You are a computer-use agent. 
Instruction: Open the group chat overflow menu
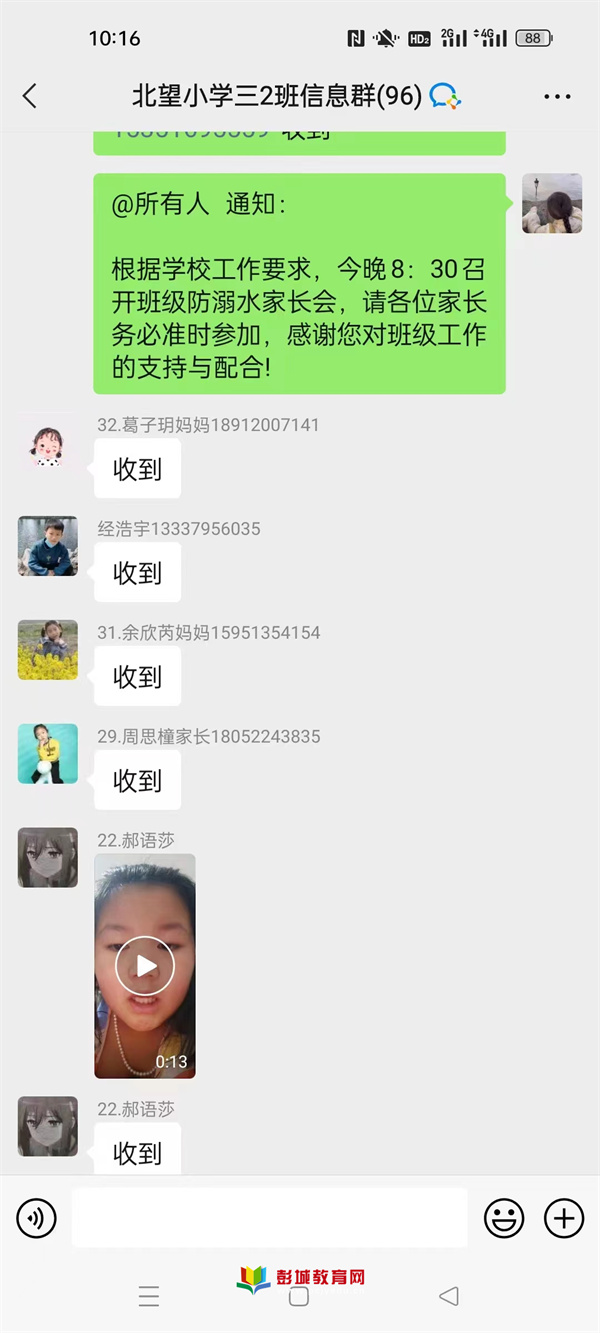click(557, 97)
